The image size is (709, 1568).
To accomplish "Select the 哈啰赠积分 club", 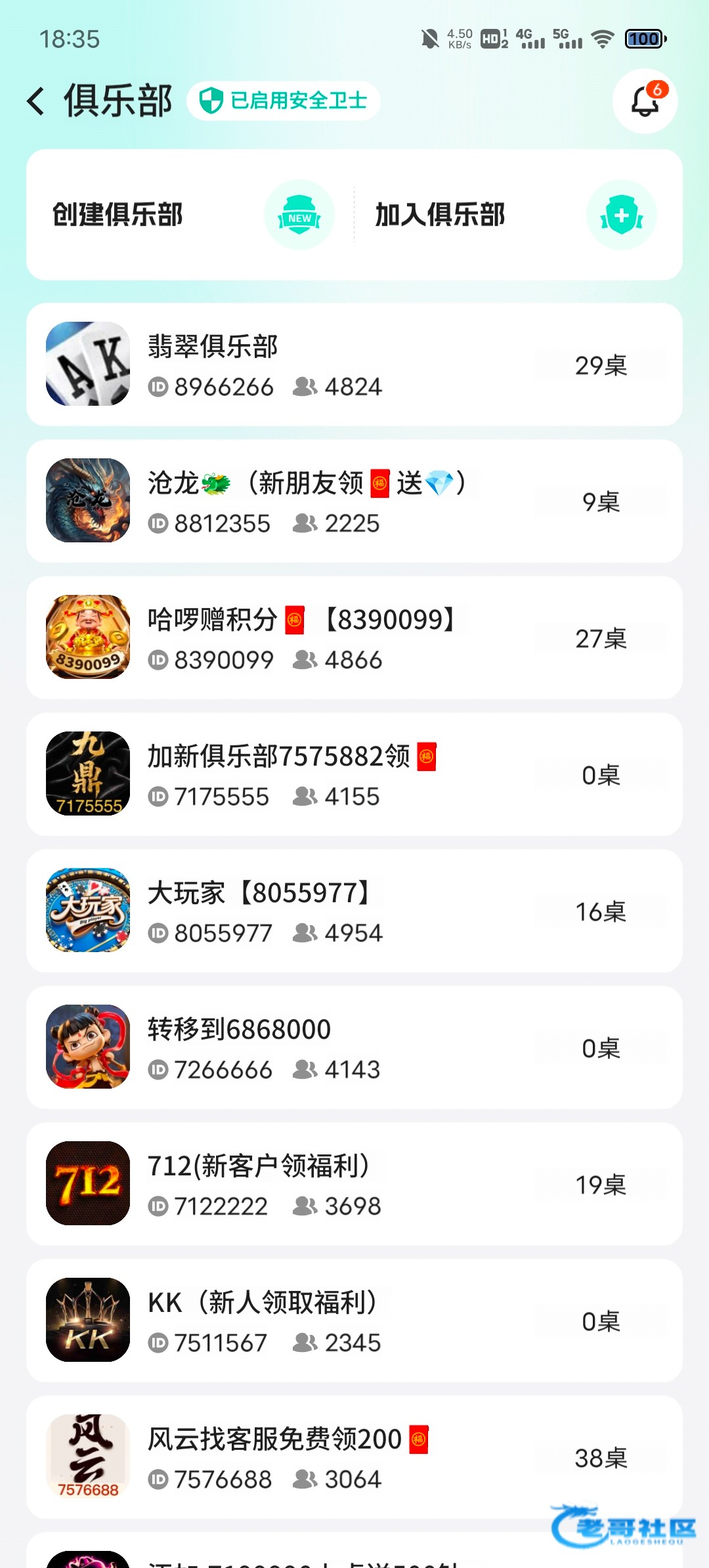I will [354, 638].
